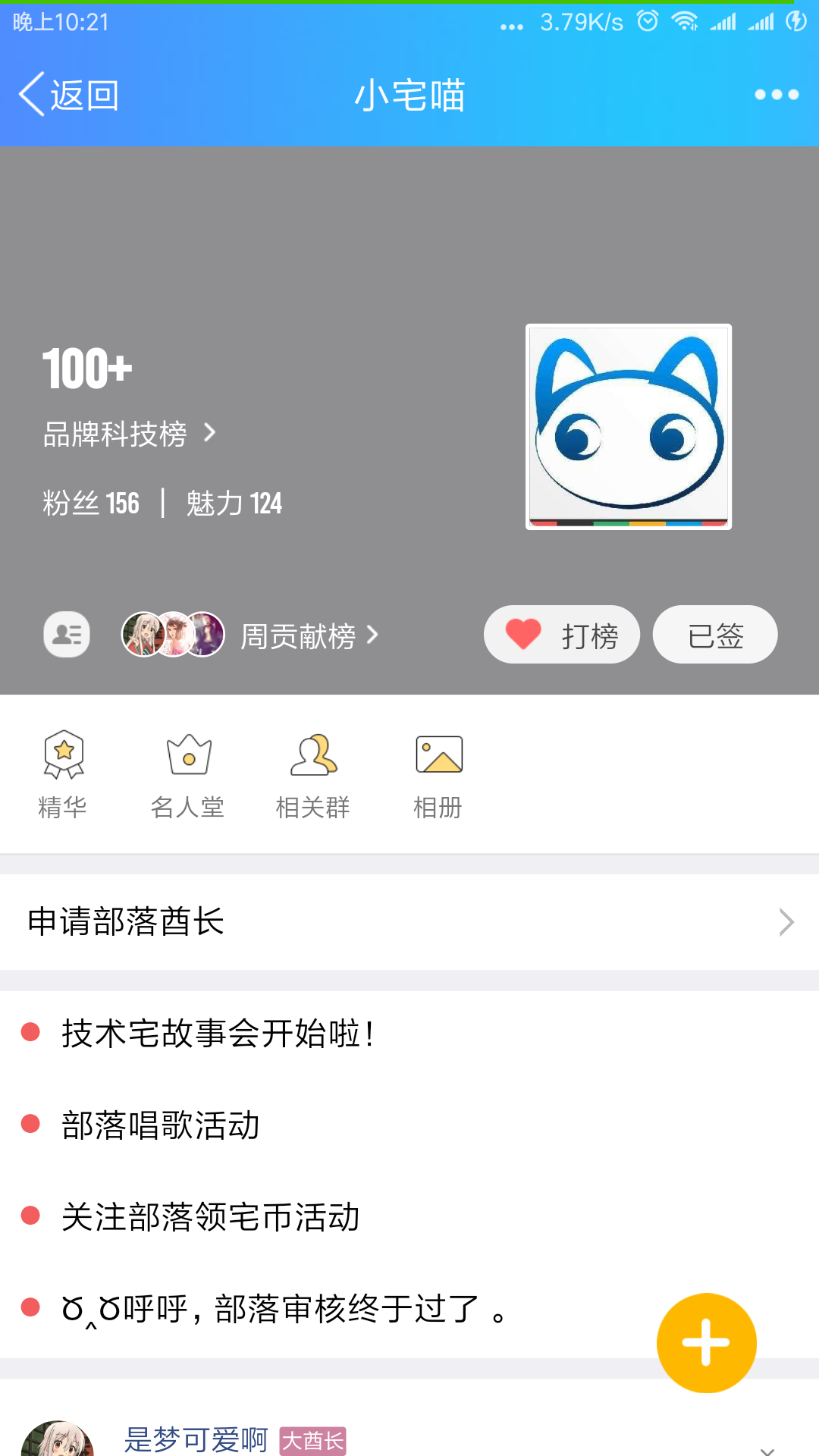Screen dimensions: 819x1456
Task: View the 小宅喵 tribe avatar
Action: point(628,427)
